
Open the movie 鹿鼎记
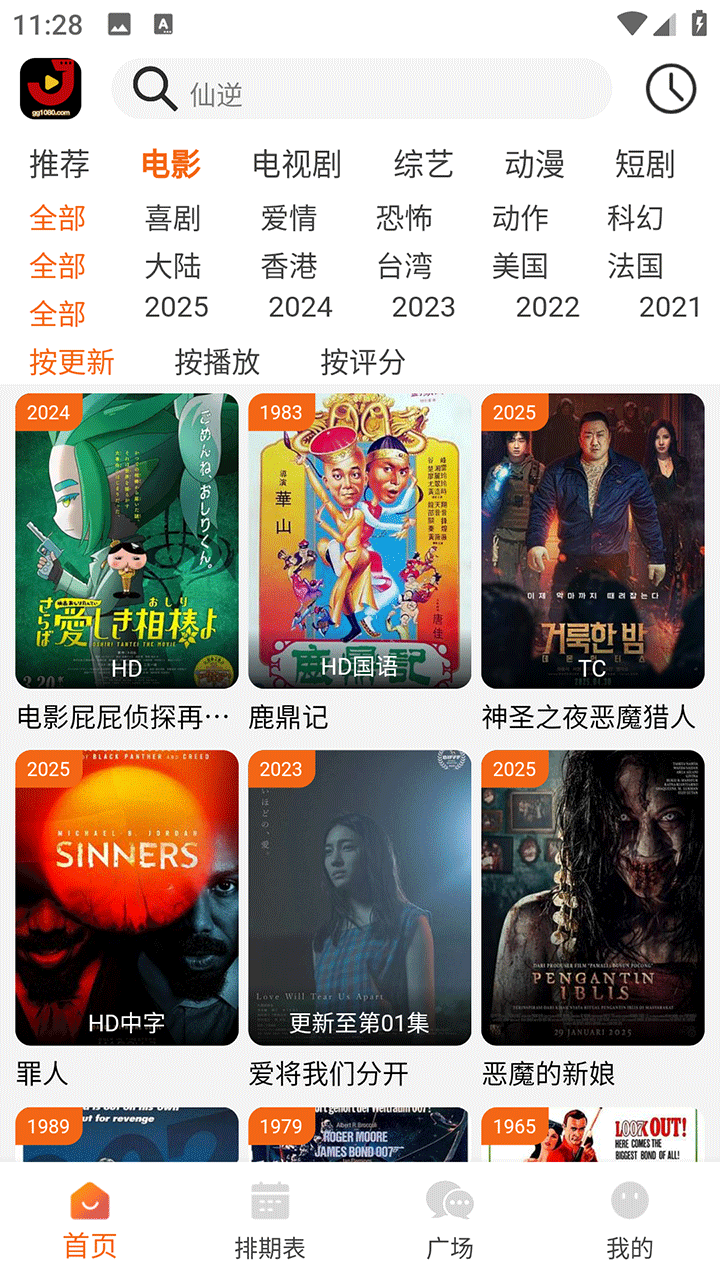tap(361, 540)
